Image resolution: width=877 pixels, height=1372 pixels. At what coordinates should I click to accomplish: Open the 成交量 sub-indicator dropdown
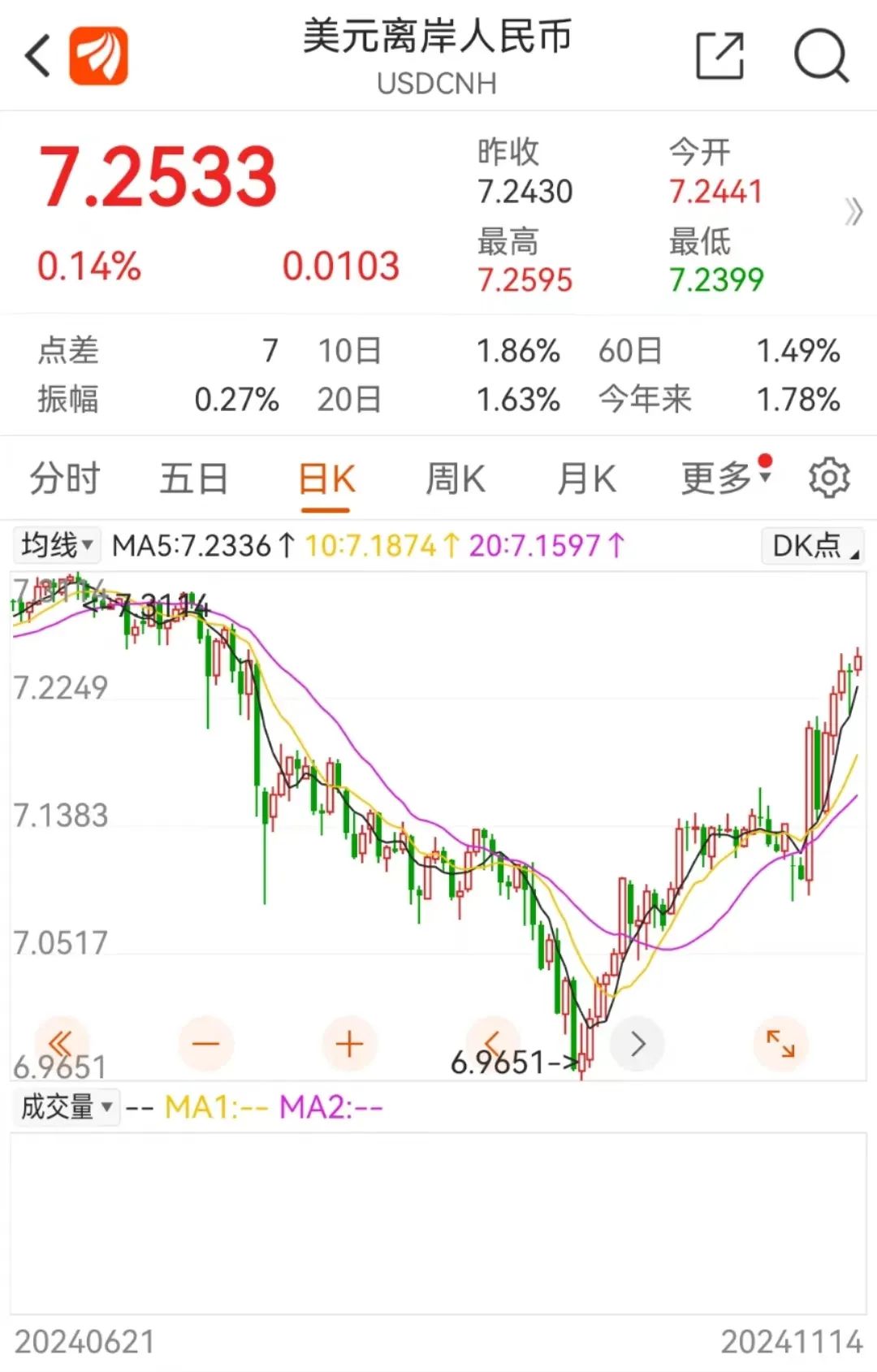click(x=67, y=1106)
